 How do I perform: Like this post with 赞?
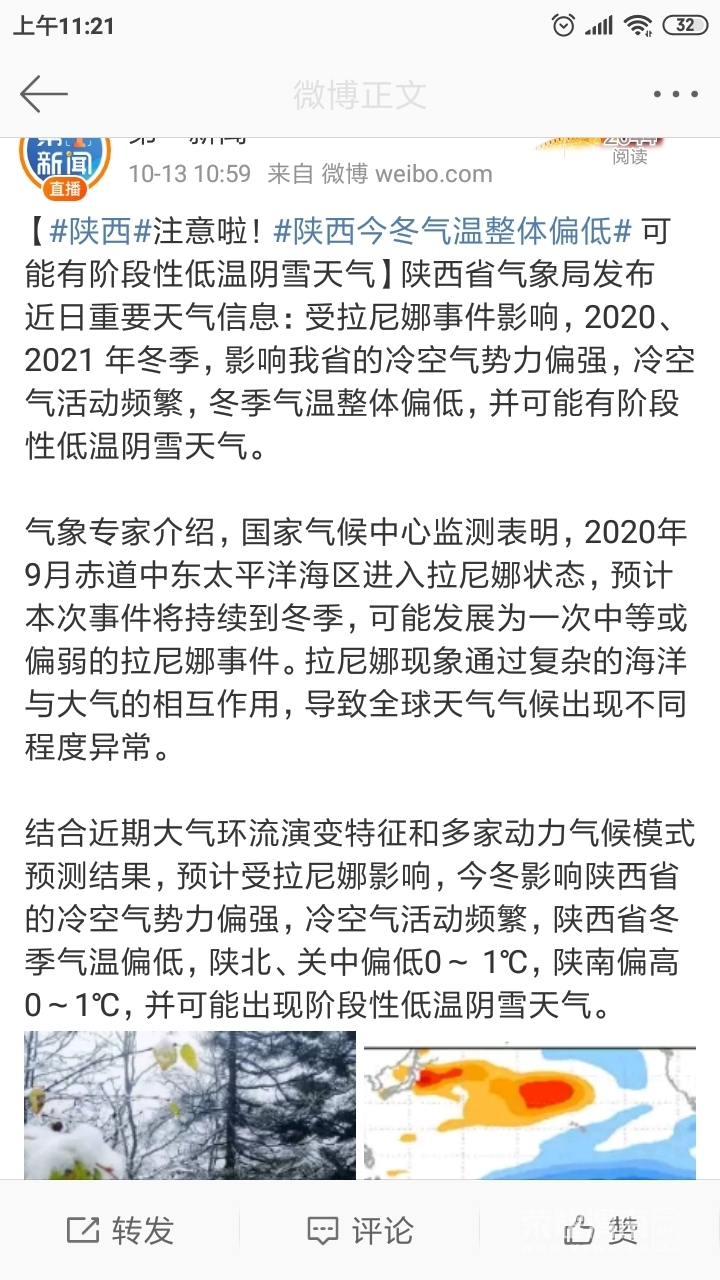[600, 1230]
